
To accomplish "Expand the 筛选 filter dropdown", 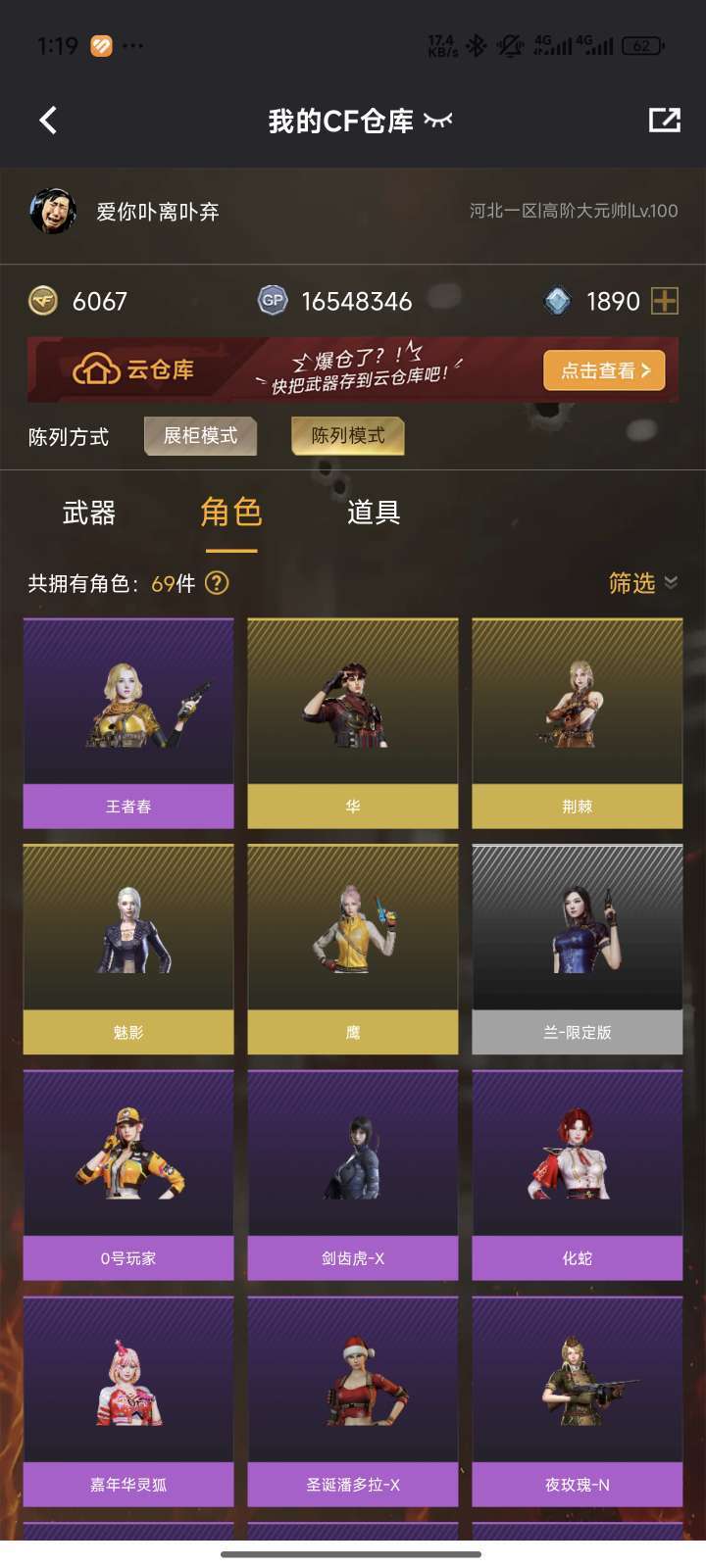I will [643, 583].
